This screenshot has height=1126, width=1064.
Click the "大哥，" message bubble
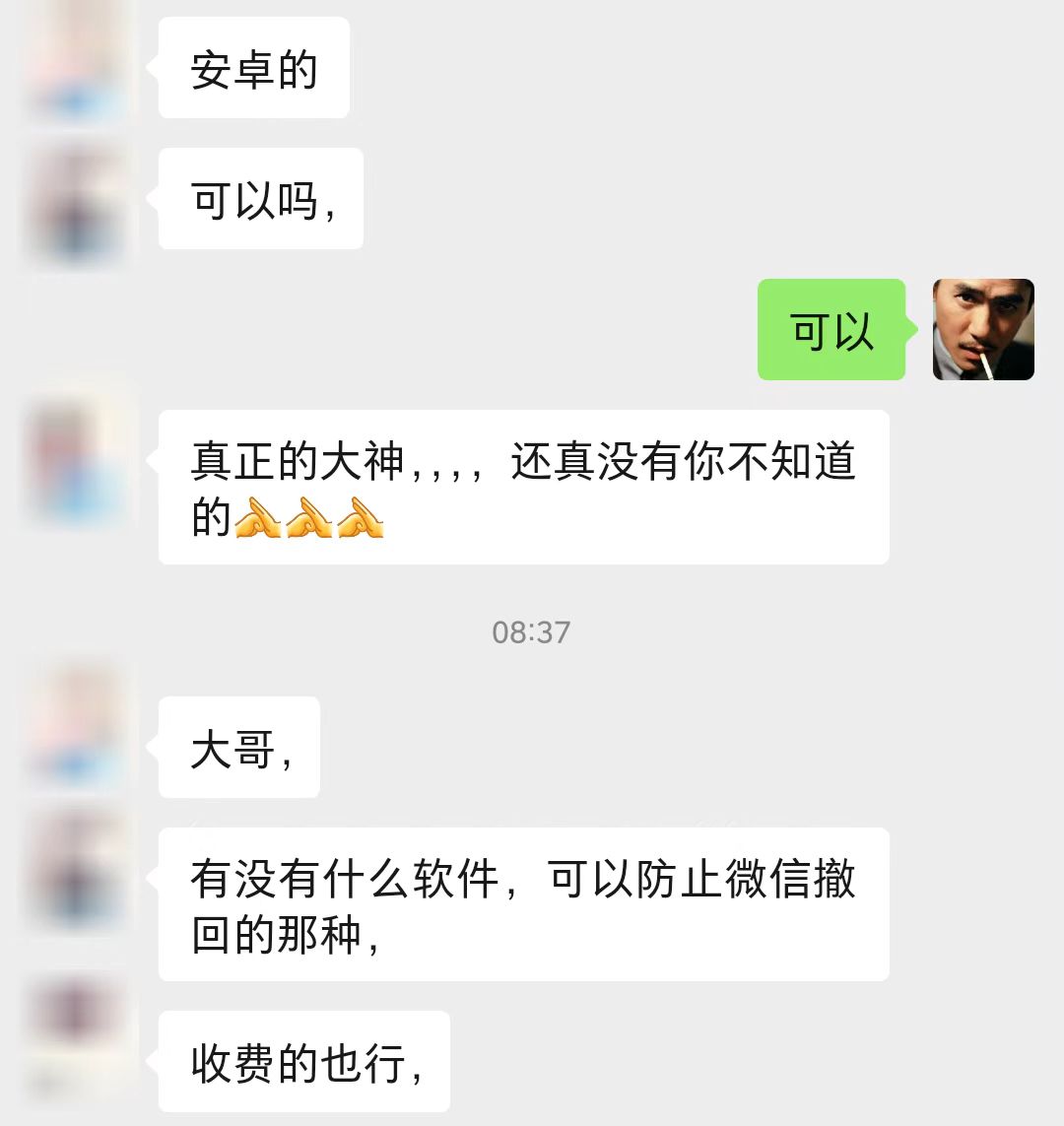(236, 747)
